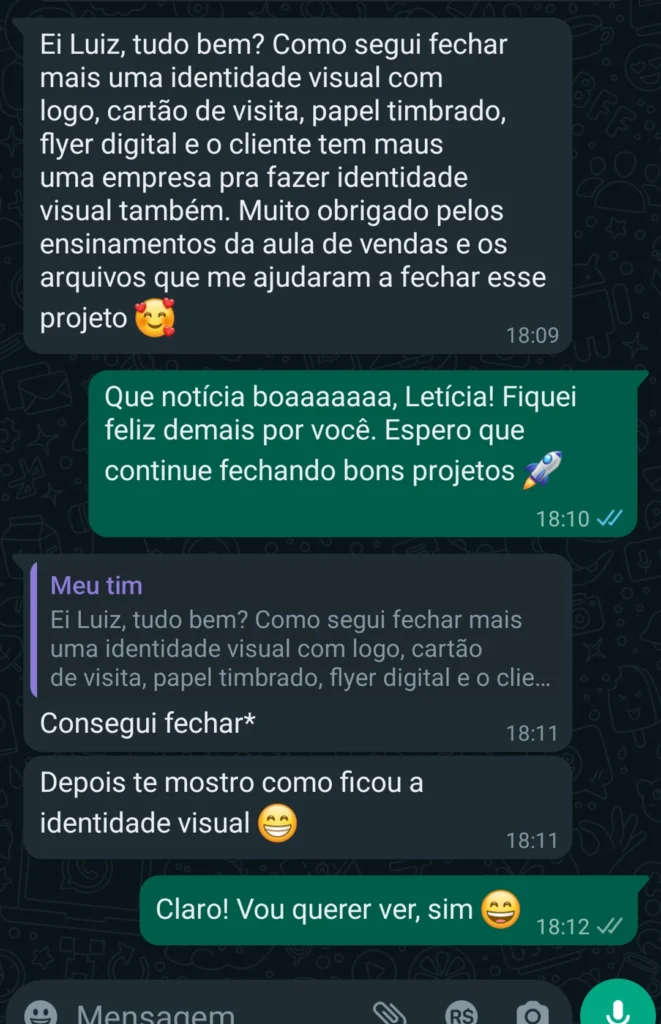Attach a file with paperclip icon
The width and height of the screenshot is (661, 1024).
(385, 1012)
